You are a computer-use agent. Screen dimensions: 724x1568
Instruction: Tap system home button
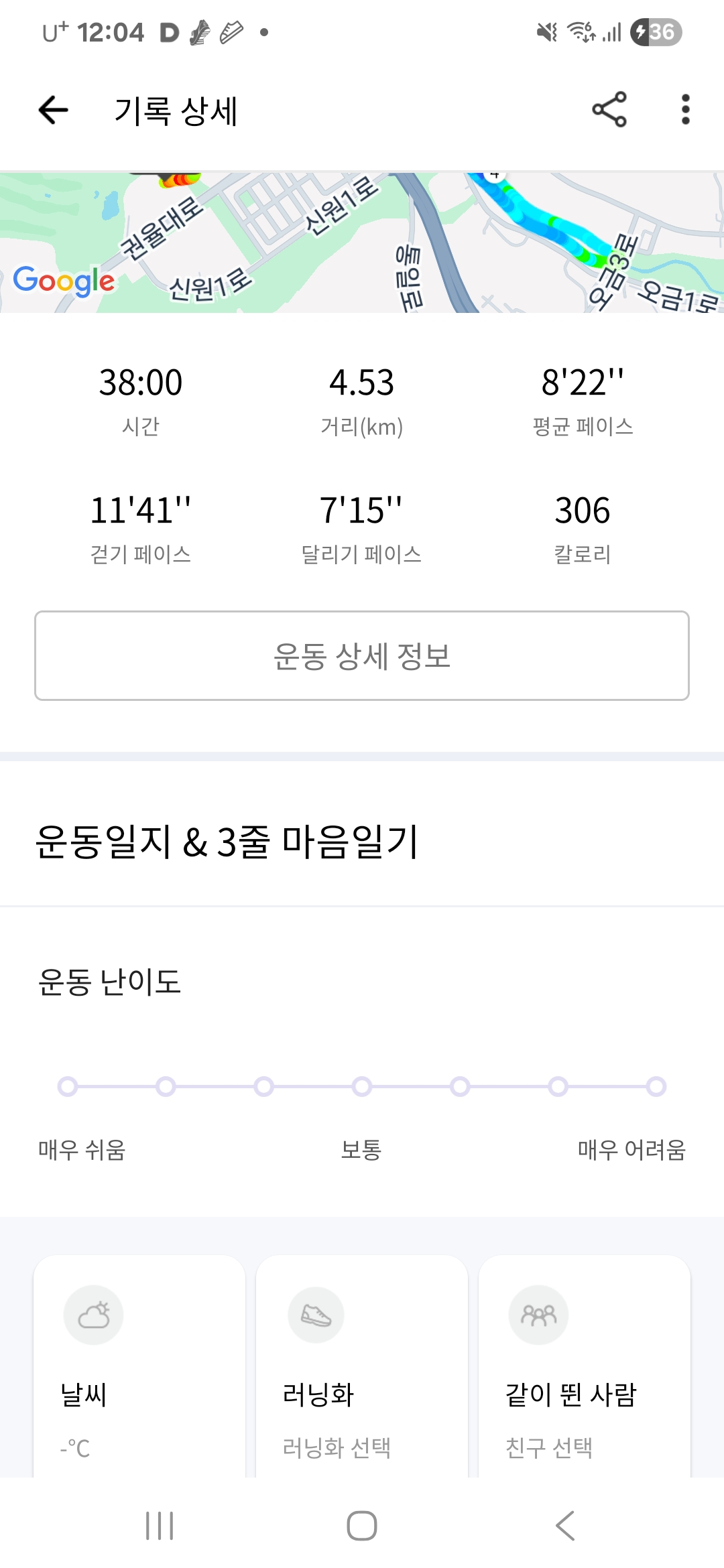coord(362,1526)
